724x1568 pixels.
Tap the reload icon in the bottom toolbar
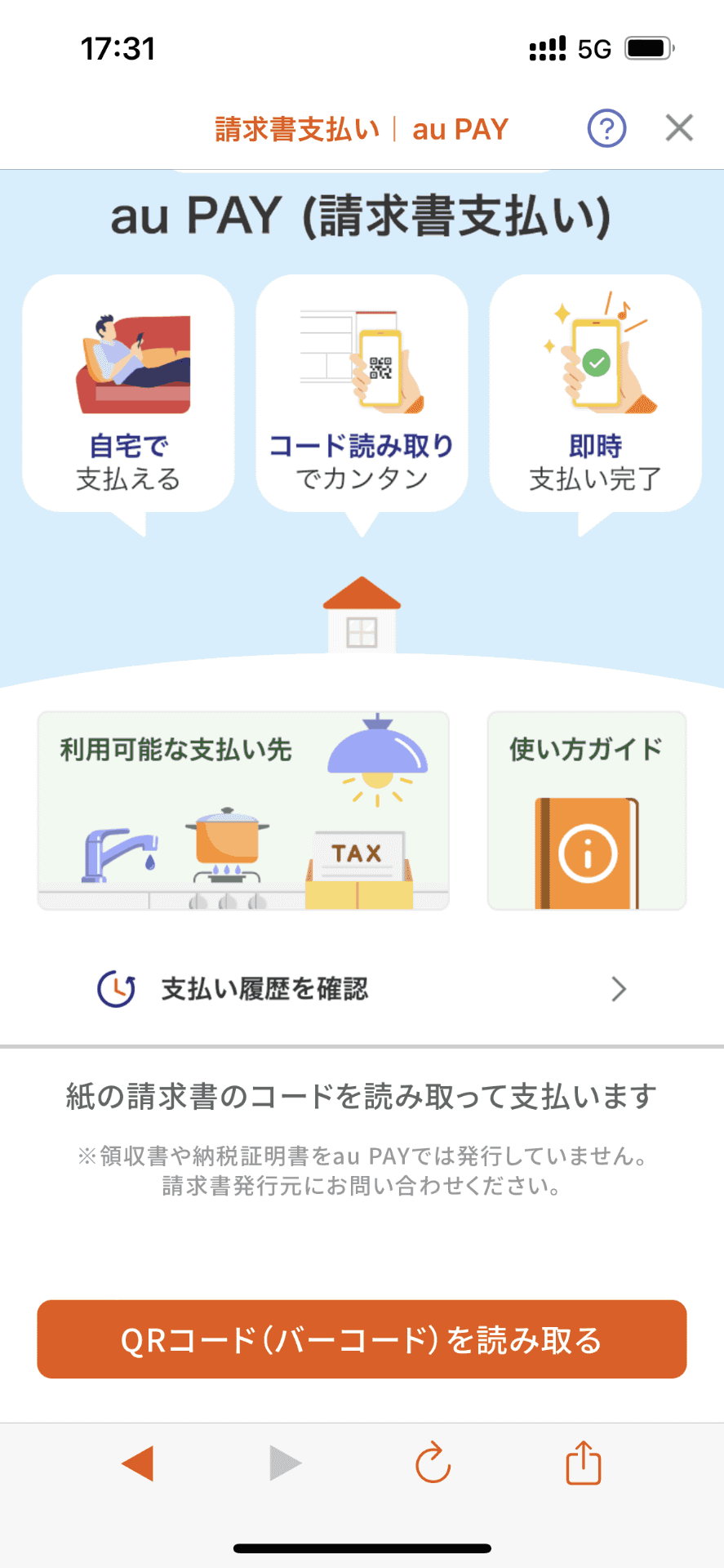pyautogui.click(x=433, y=1463)
